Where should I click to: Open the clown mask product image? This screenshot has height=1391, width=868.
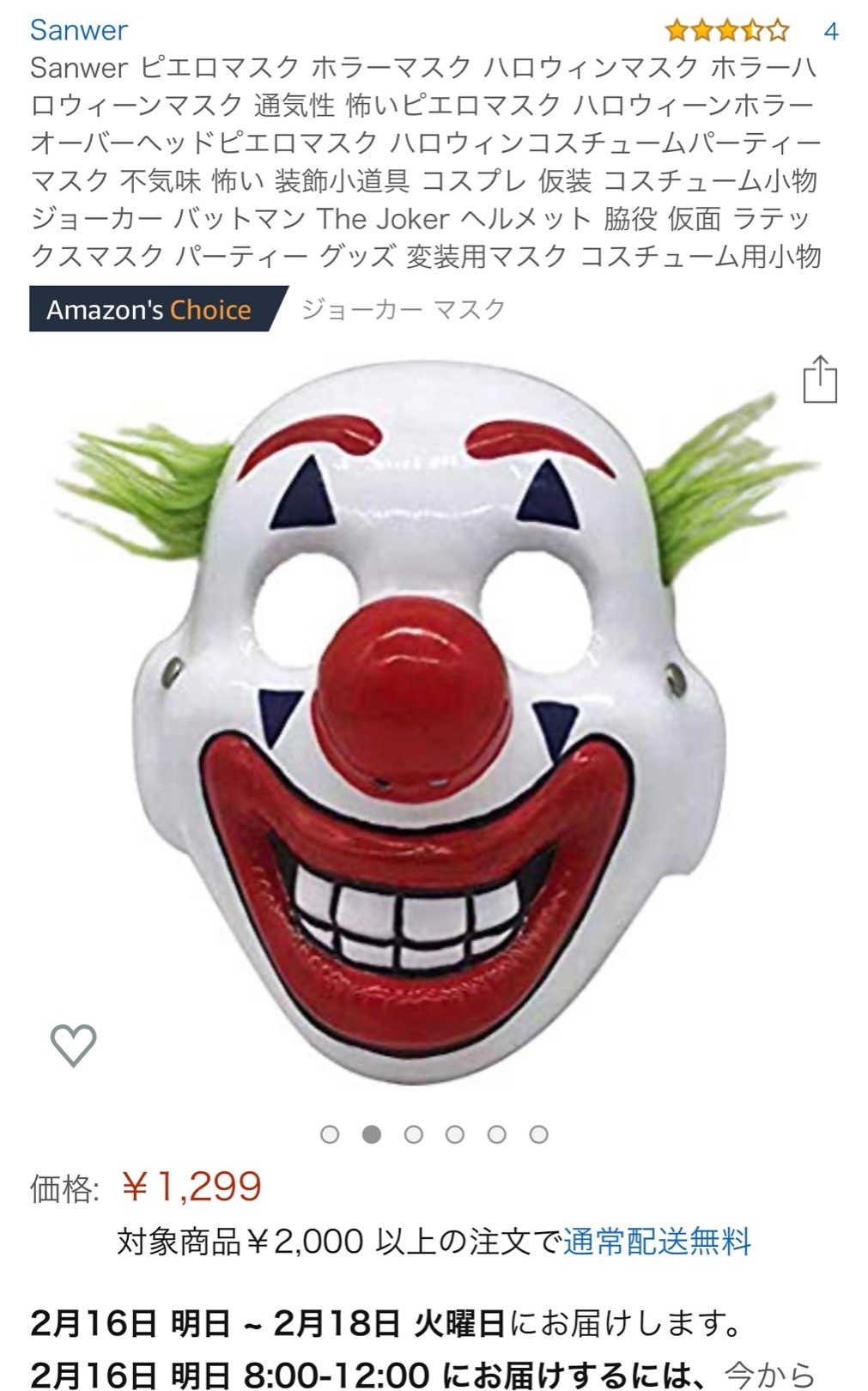pos(434,721)
